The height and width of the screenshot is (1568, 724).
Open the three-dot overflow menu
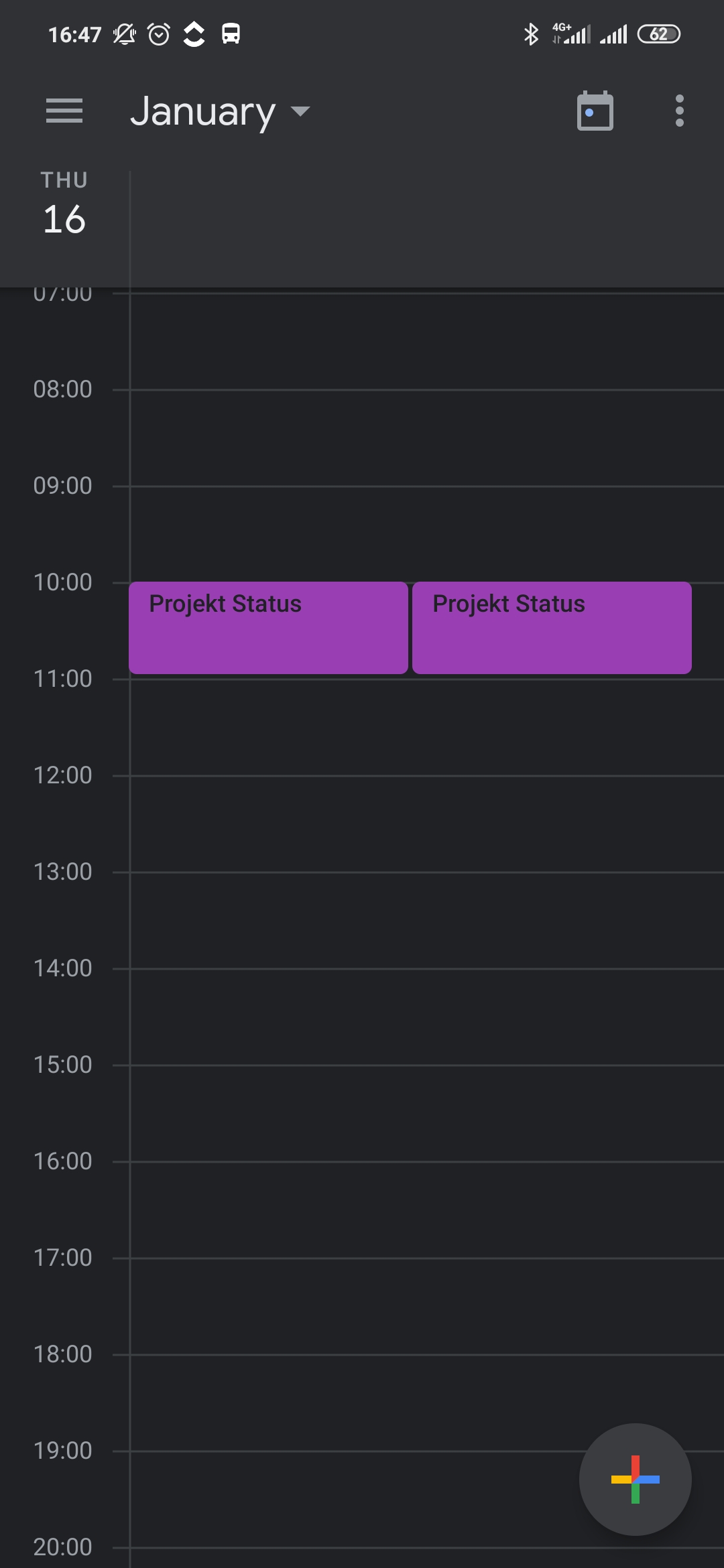pyautogui.click(x=680, y=111)
